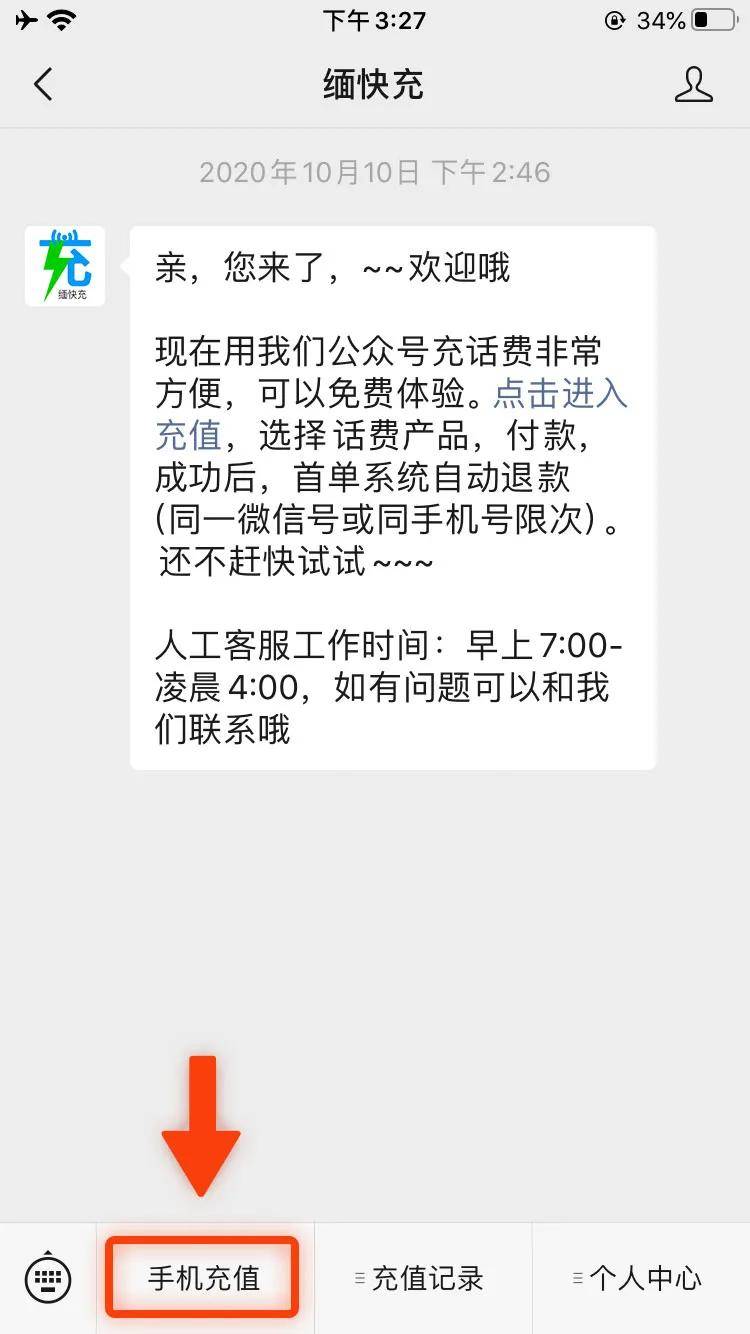Open 个人中心 menu
The height and width of the screenshot is (1334, 750).
point(641,1278)
